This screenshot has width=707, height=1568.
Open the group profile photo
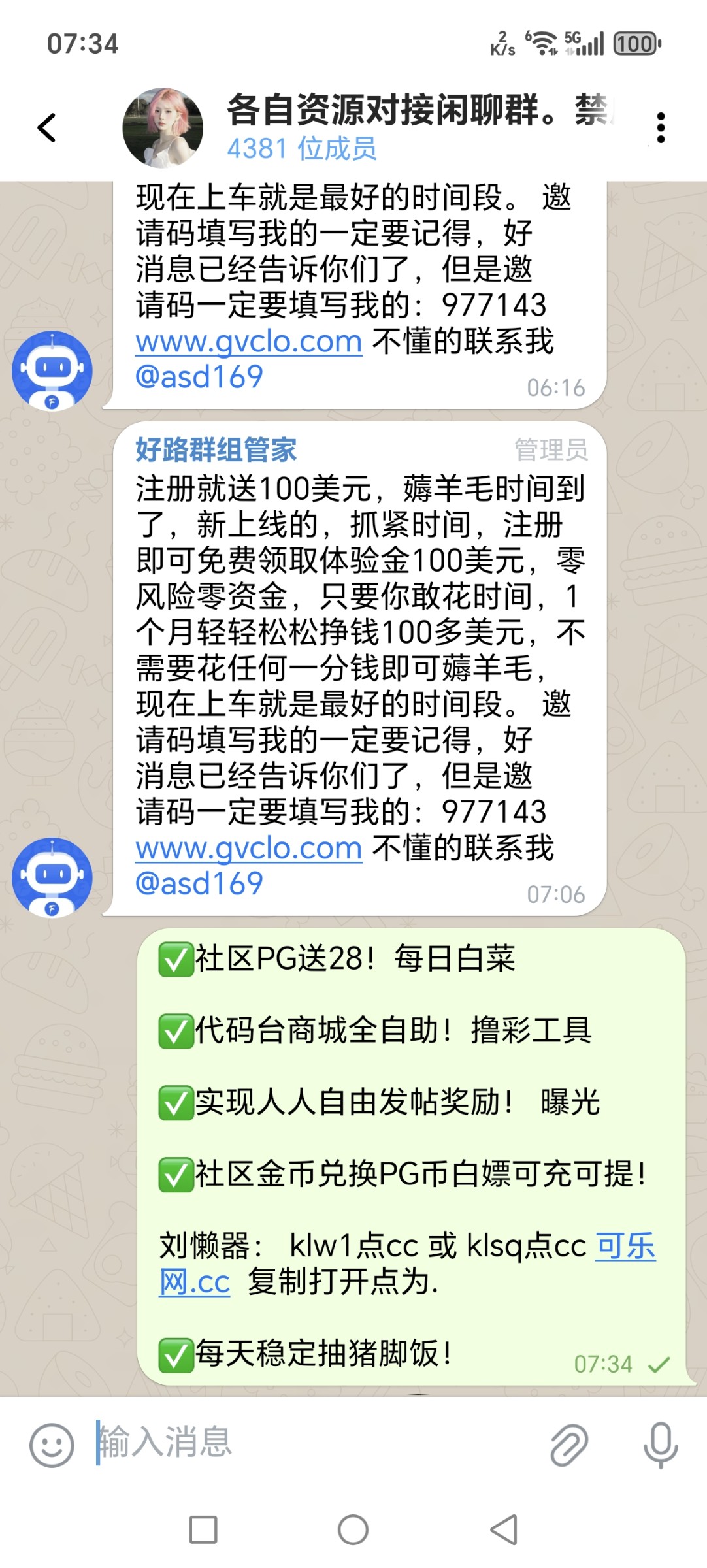[165, 126]
